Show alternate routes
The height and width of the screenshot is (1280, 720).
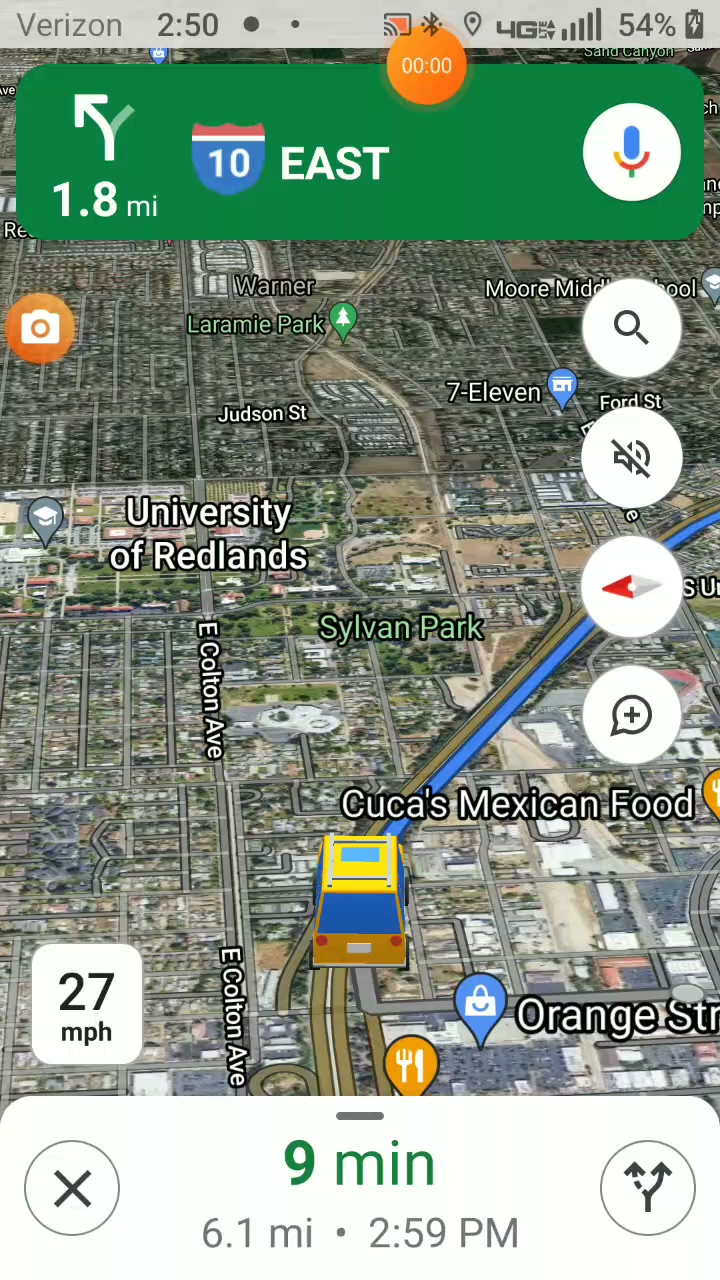pos(648,1189)
